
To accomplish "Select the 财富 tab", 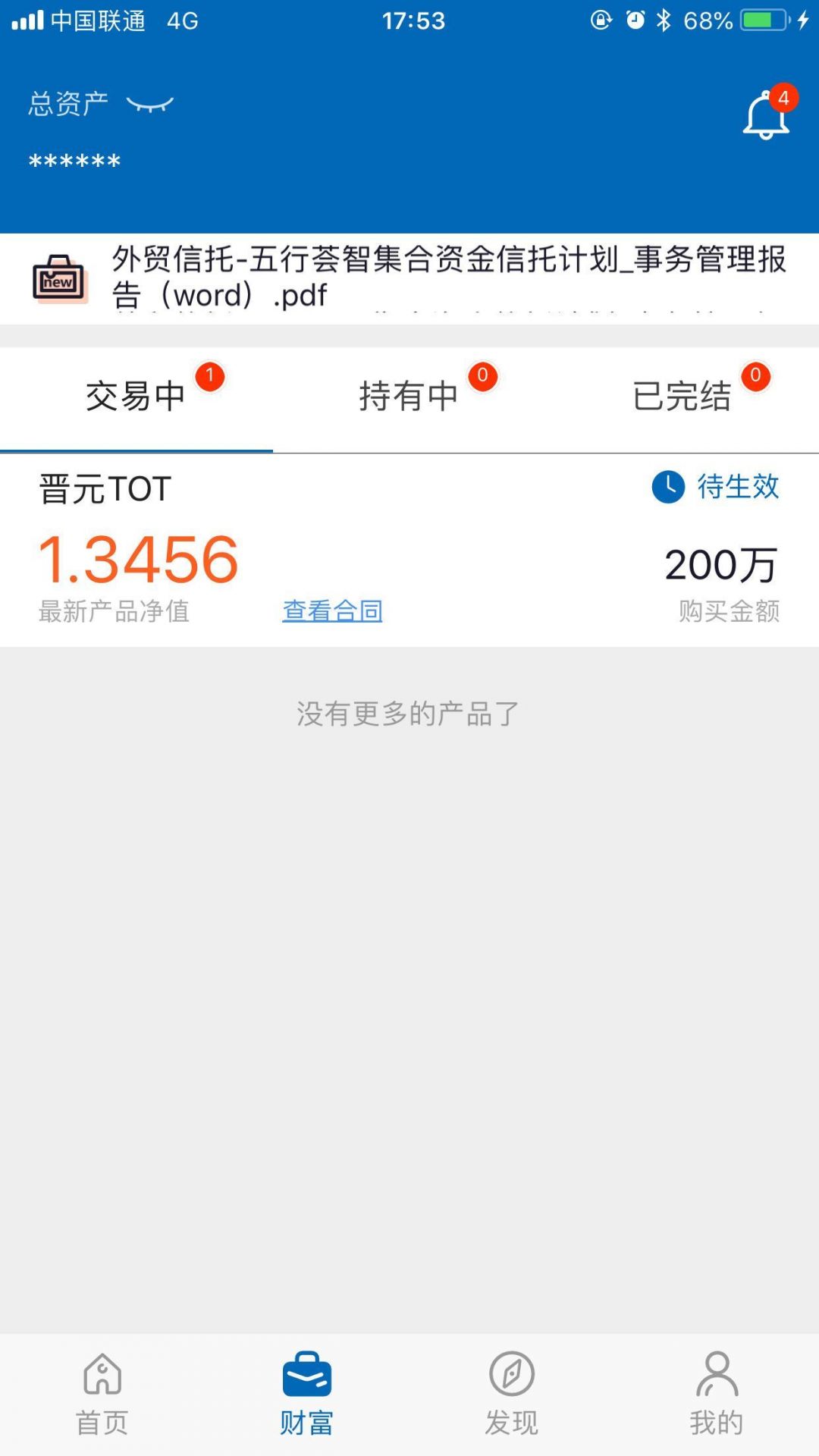I will [x=307, y=1394].
